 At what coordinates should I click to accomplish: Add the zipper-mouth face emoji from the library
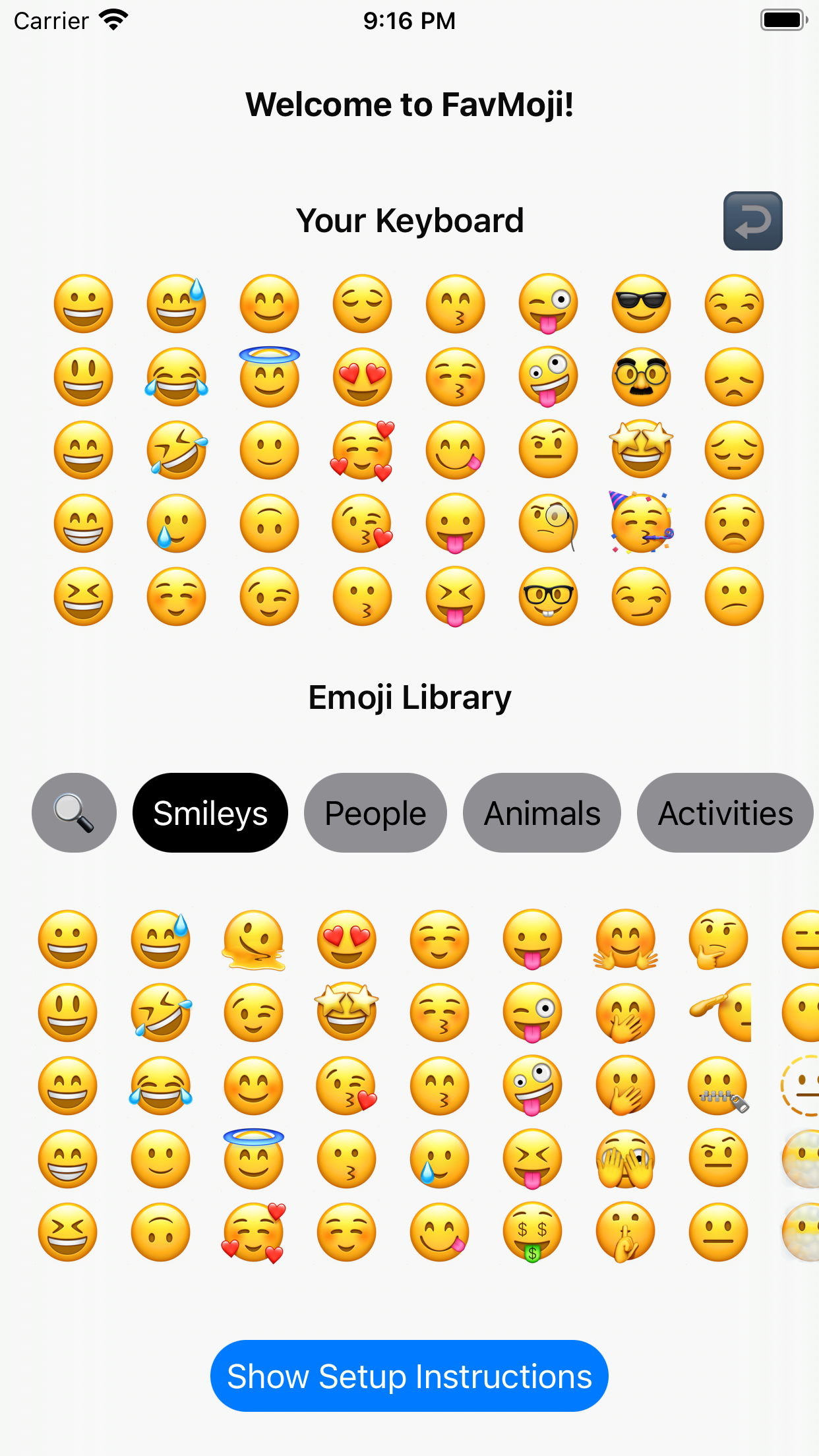click(718, 1085)
